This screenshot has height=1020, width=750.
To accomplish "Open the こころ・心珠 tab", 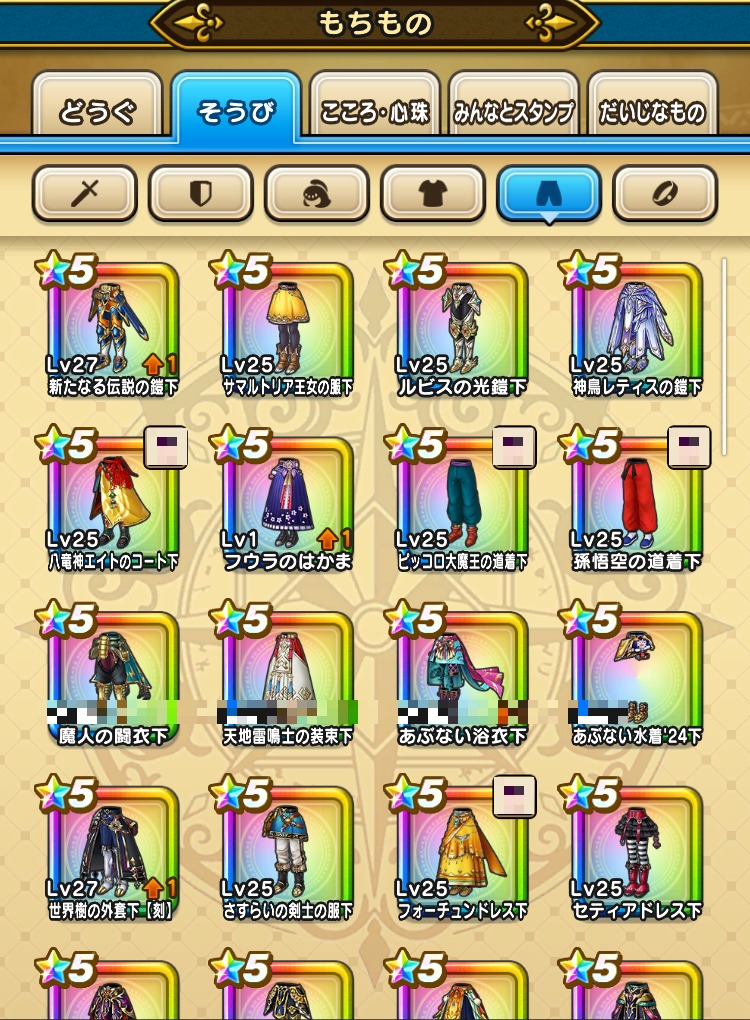I will point(375,111).
